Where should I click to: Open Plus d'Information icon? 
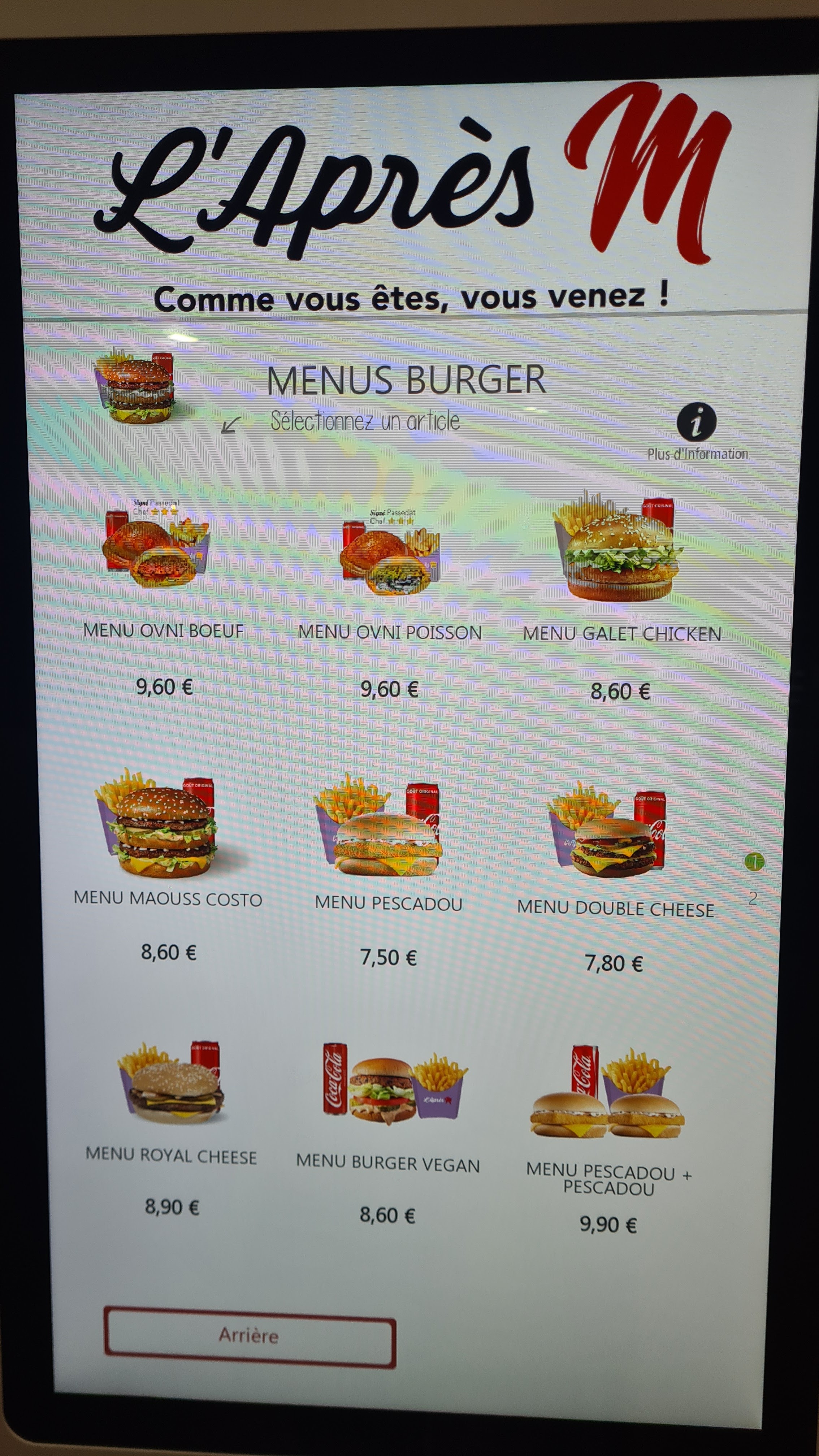coord(696,422)
